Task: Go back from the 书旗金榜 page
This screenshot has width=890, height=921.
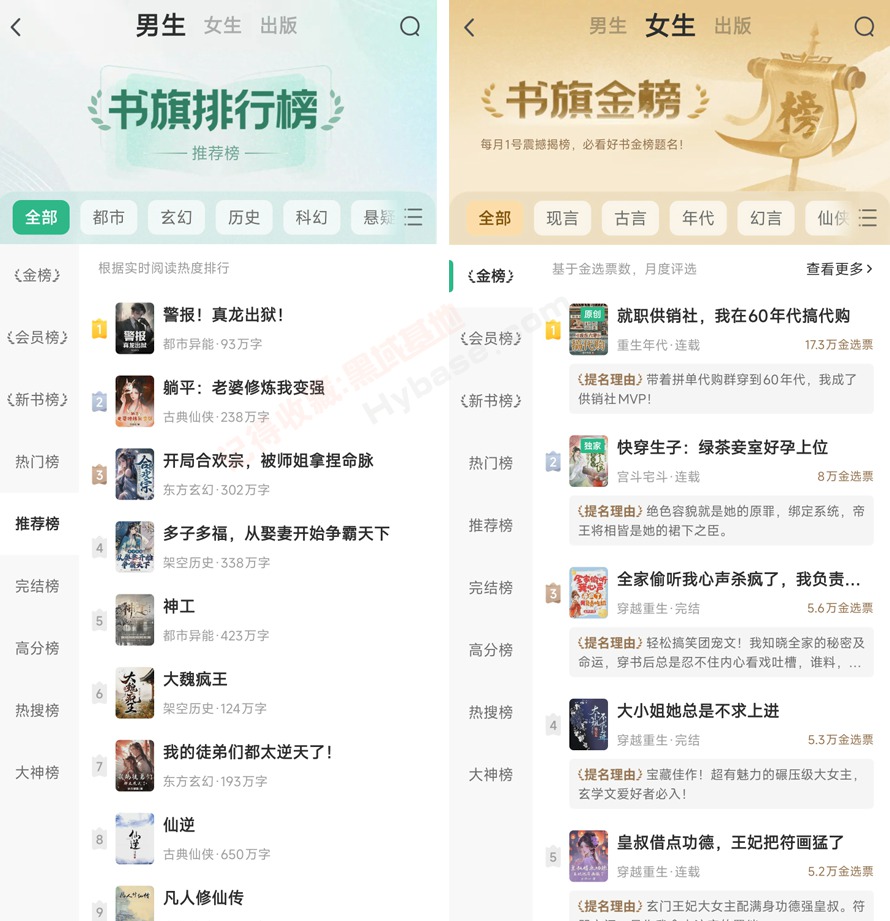Action: (x=469, y=28)
